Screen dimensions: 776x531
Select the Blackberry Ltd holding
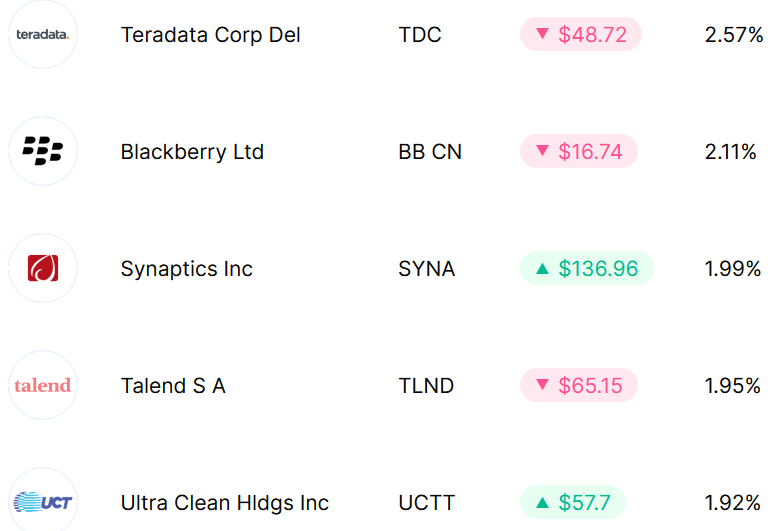(192, 152)
